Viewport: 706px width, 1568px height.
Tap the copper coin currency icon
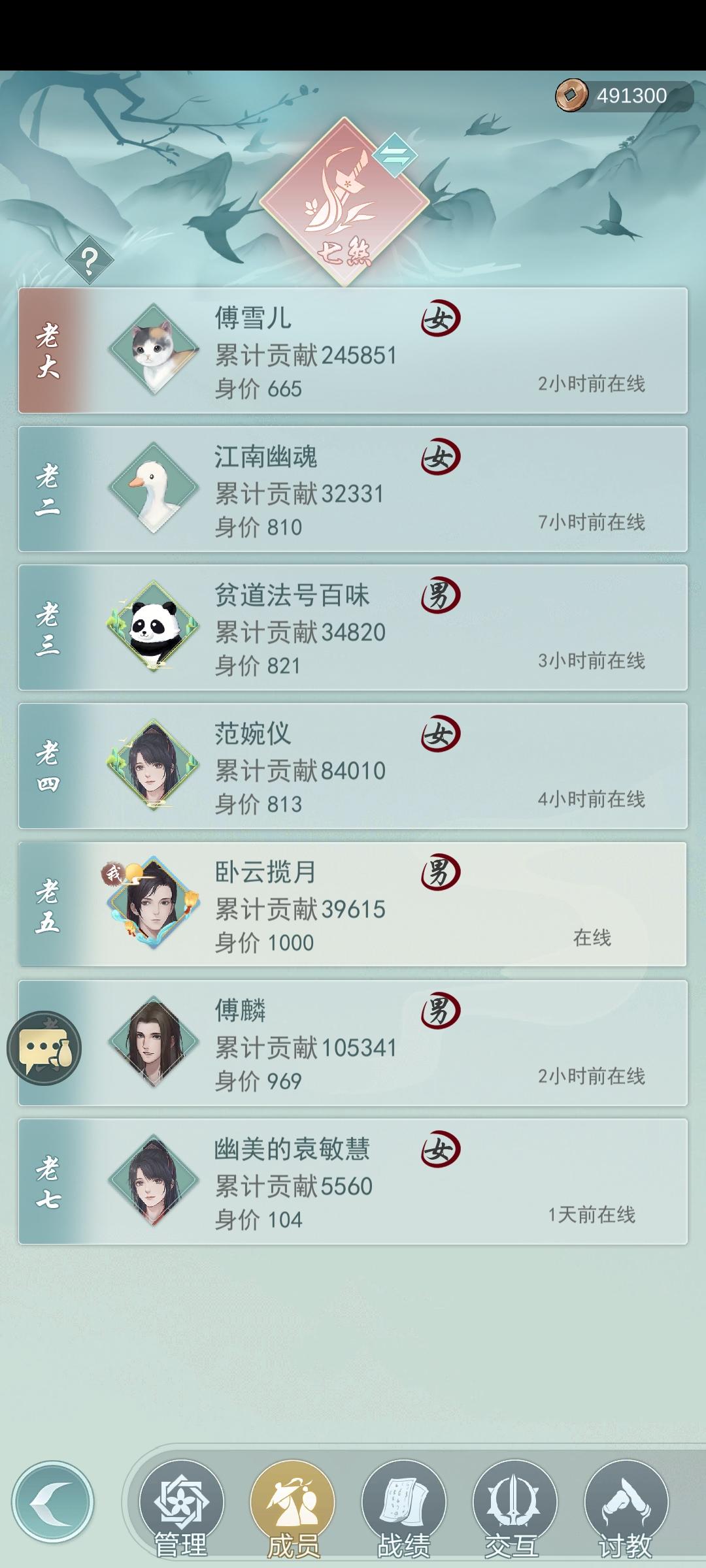tap(572, 95)
